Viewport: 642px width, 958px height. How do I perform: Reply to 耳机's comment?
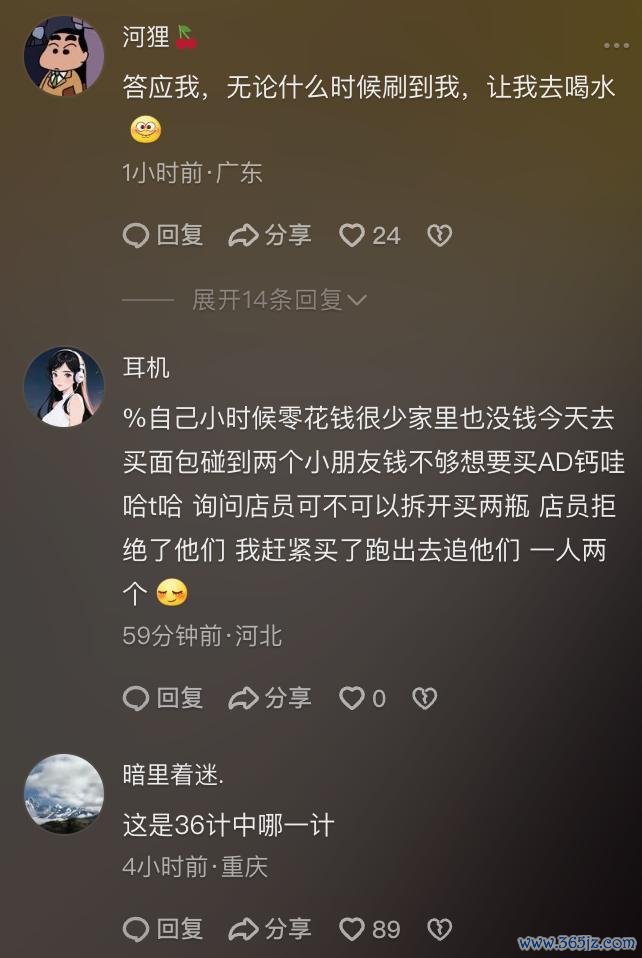(x=163, y=698)
